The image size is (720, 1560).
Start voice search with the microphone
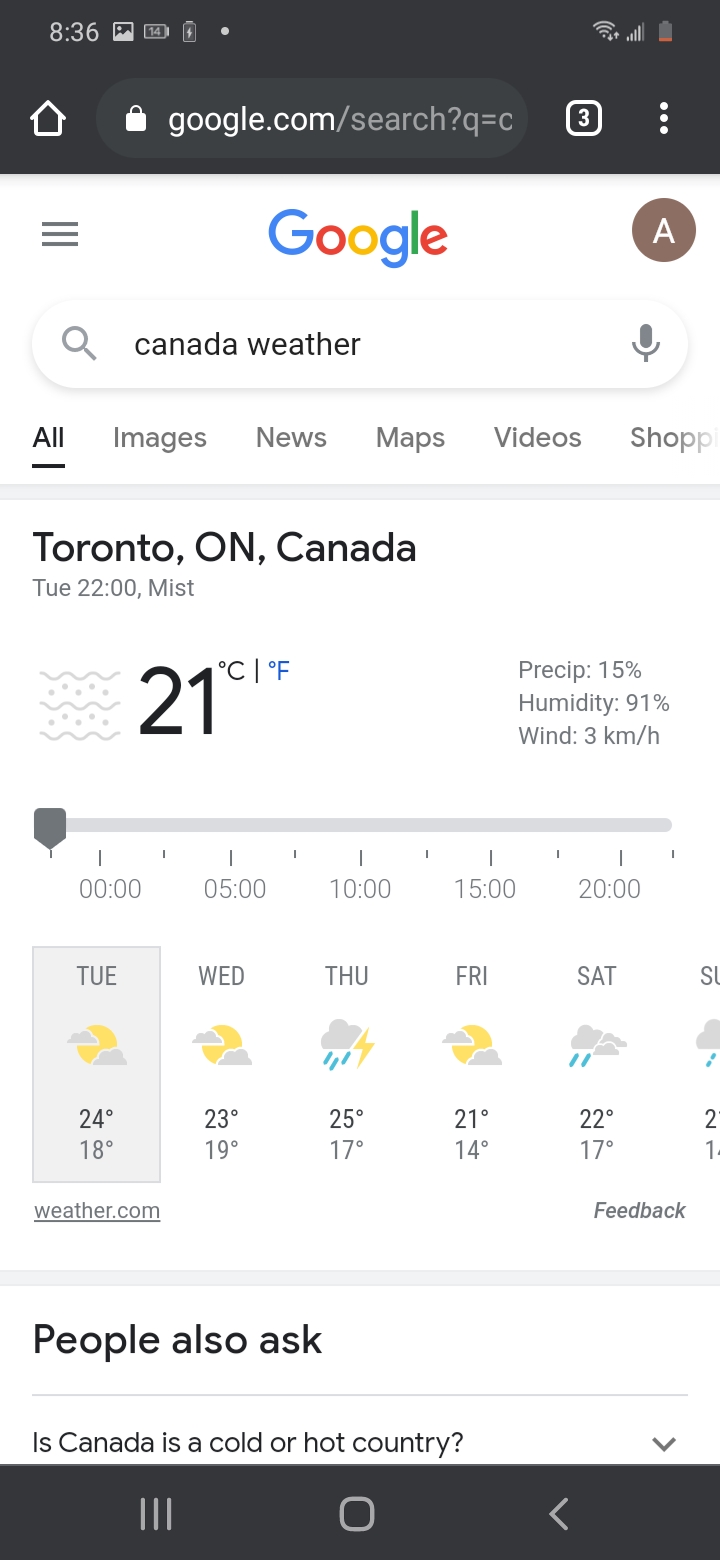point(646,344)
